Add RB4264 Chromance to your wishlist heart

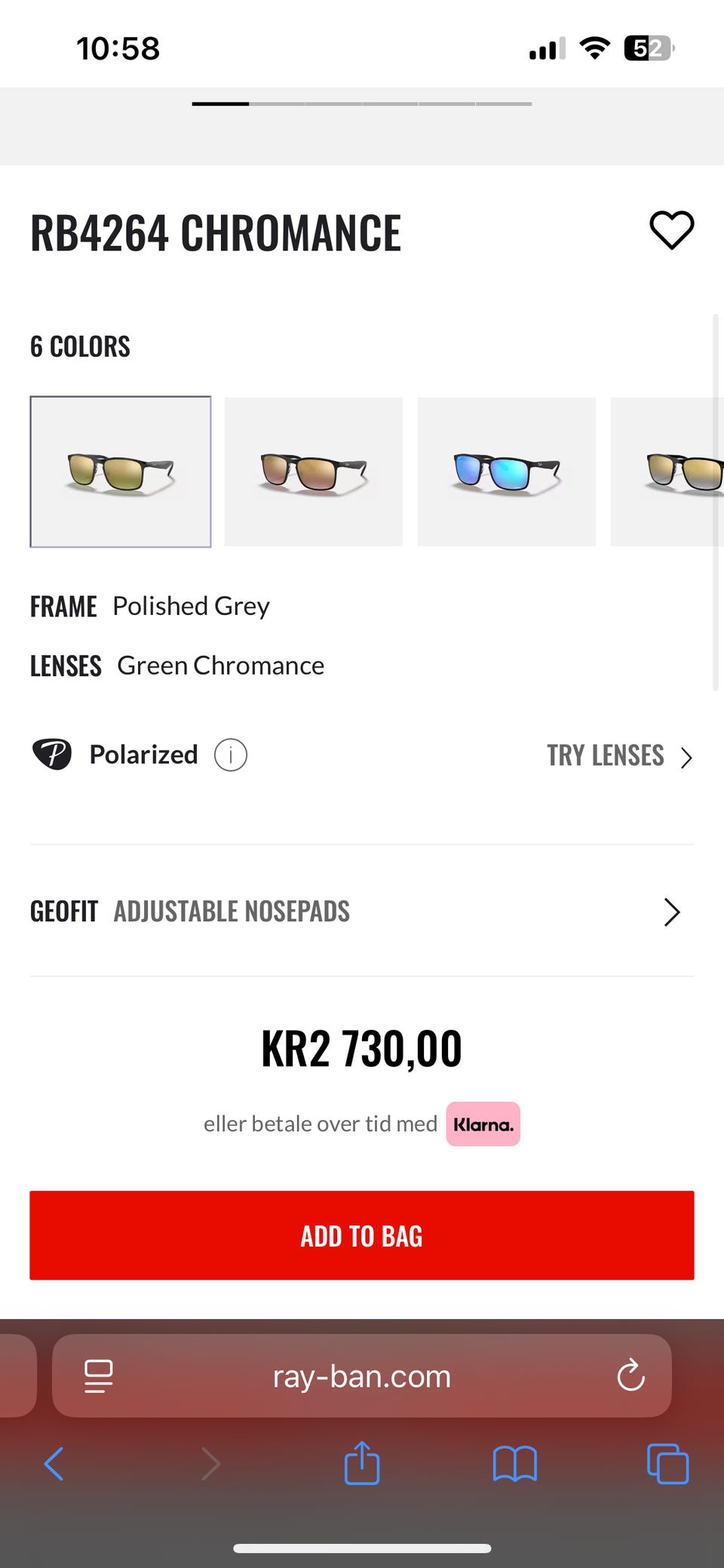(672, 230)
